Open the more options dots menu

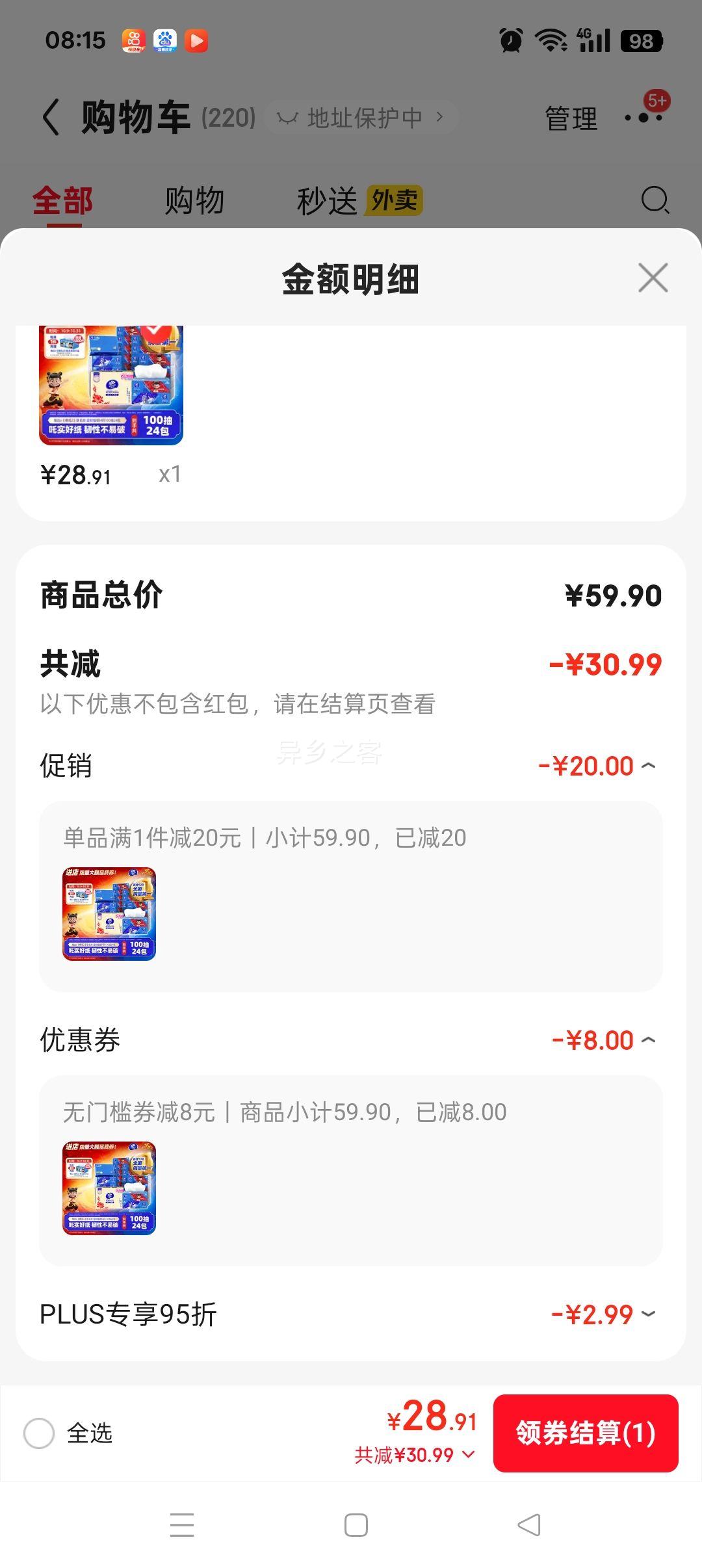pyautogui.click(x=643, y=118)
